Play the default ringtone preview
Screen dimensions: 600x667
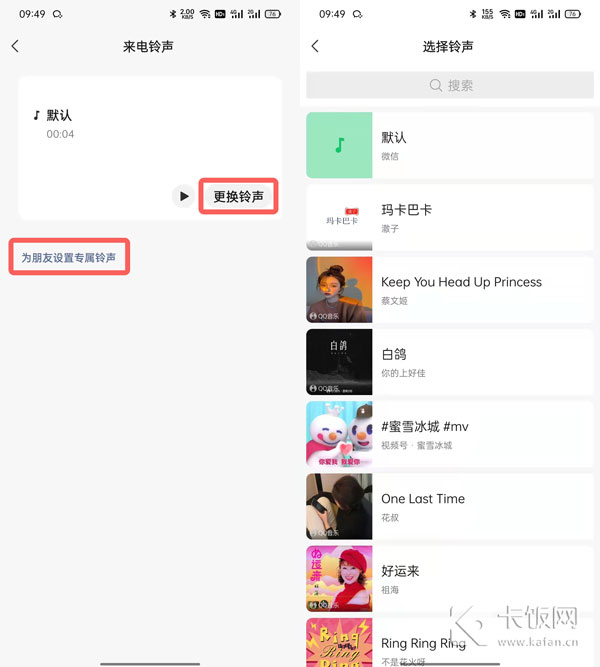point(183,196)
